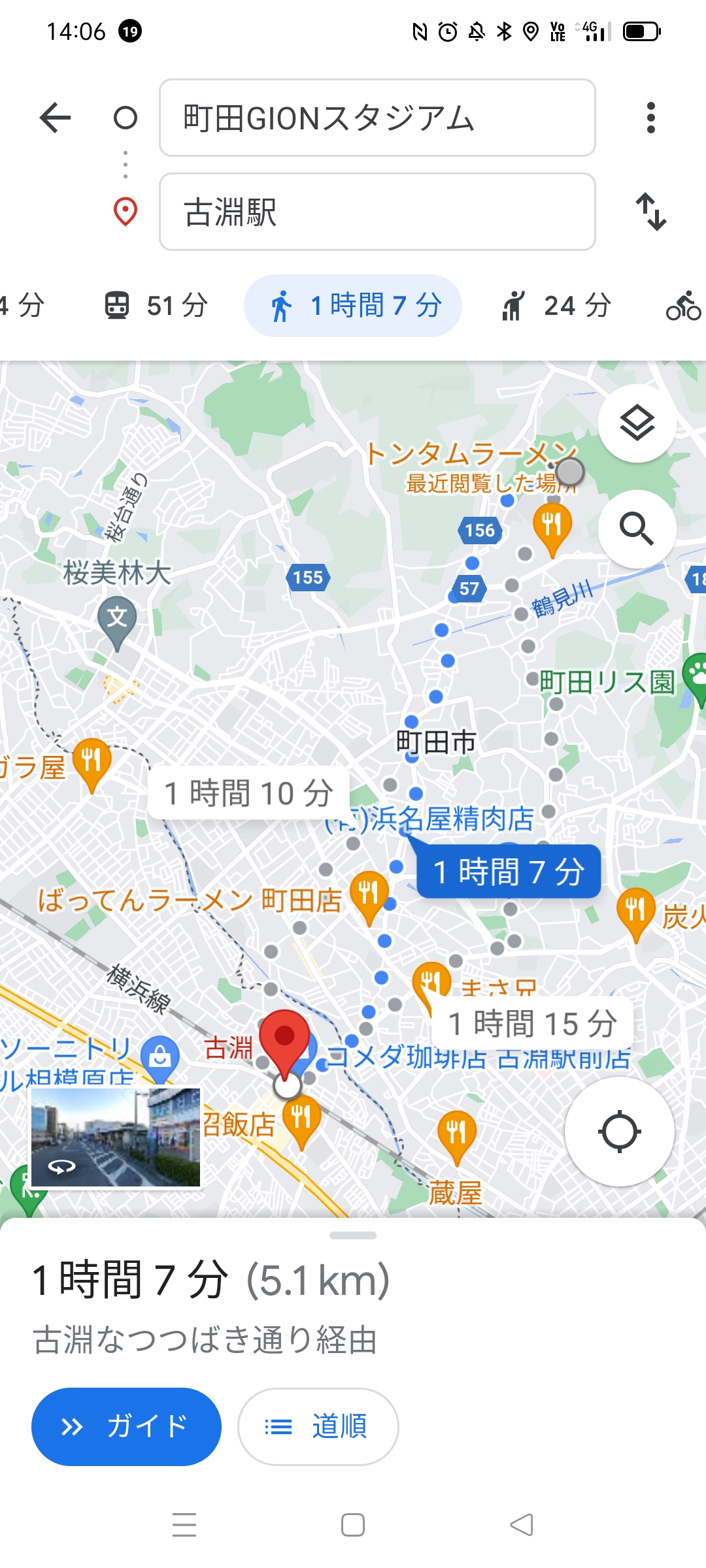Open the Street View thumbnail
The image size is (706, 1568).
[x=116, y=1137]
